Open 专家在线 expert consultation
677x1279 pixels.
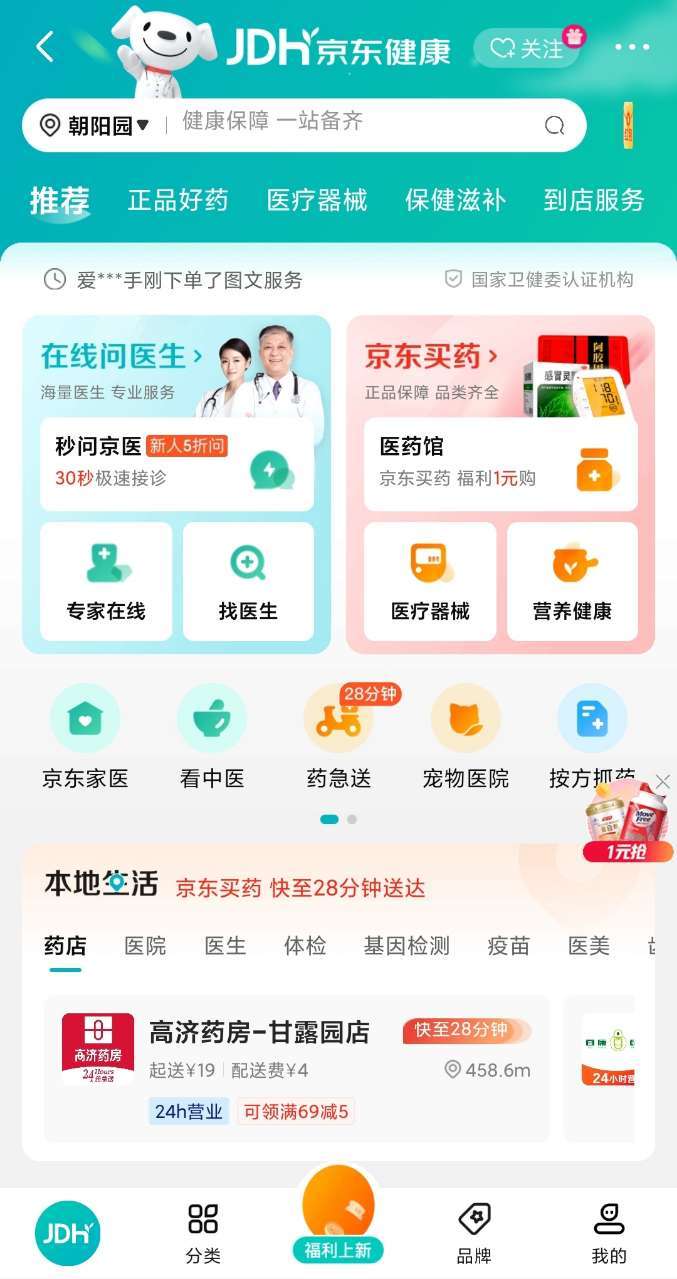click(106, 581)
